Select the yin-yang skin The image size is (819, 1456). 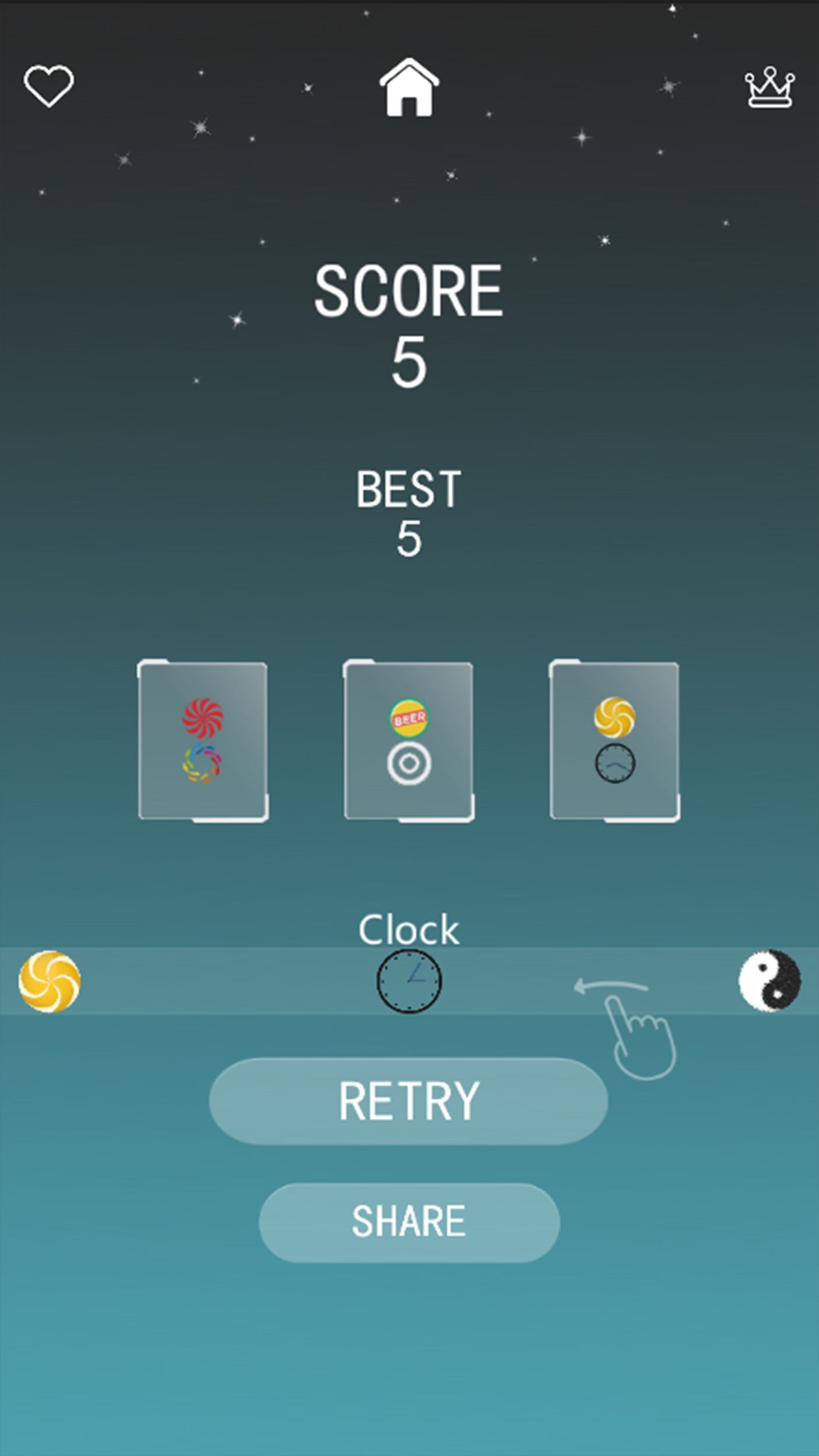[x=769, y=981]
